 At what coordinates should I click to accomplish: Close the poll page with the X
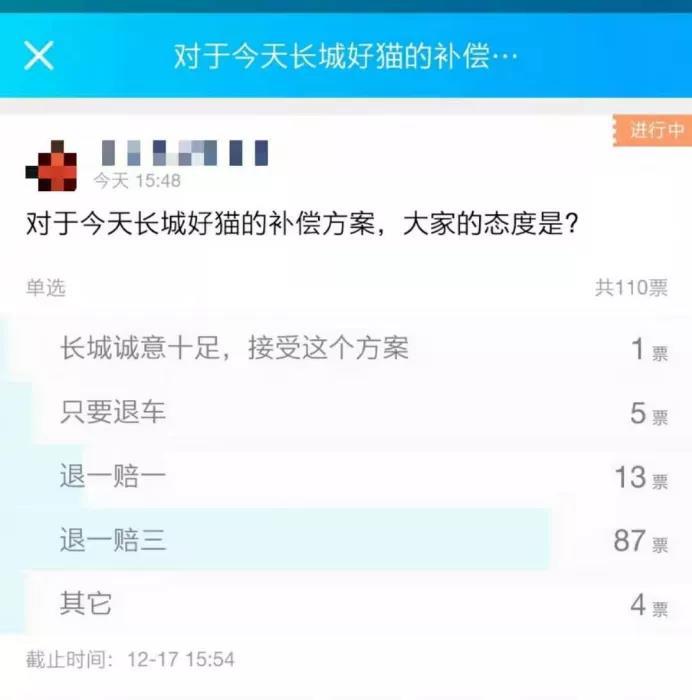(x=39, y=55)
